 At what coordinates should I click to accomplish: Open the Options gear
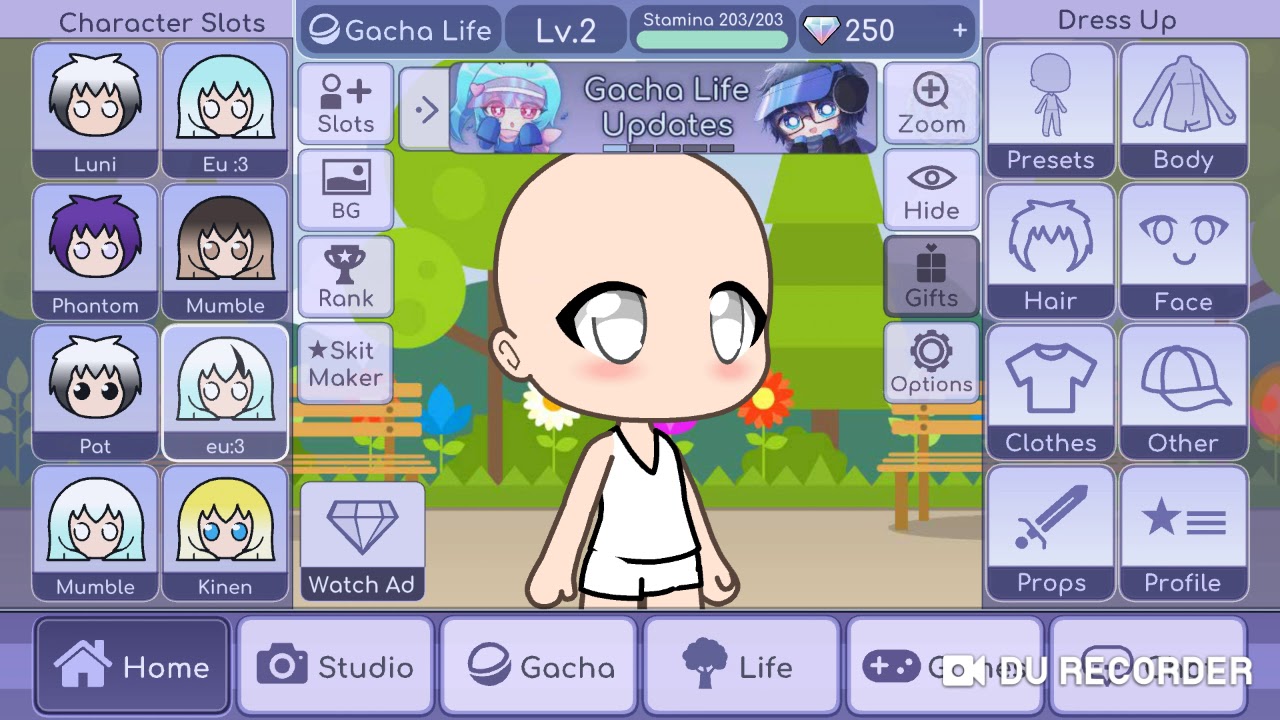[931, 363]
